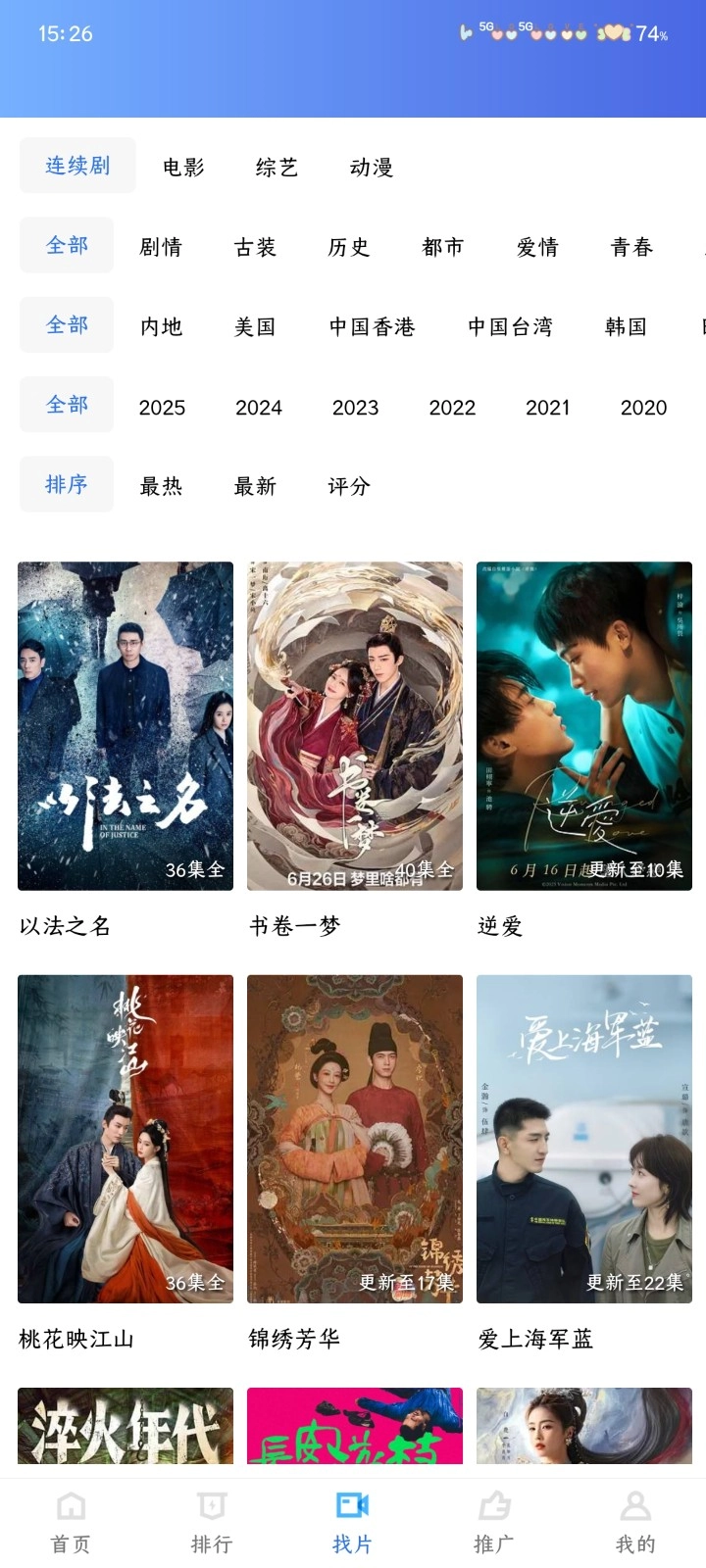Switch to the 动漫 tab
The height and width of the screenshot is (1568, 706).
370,167
